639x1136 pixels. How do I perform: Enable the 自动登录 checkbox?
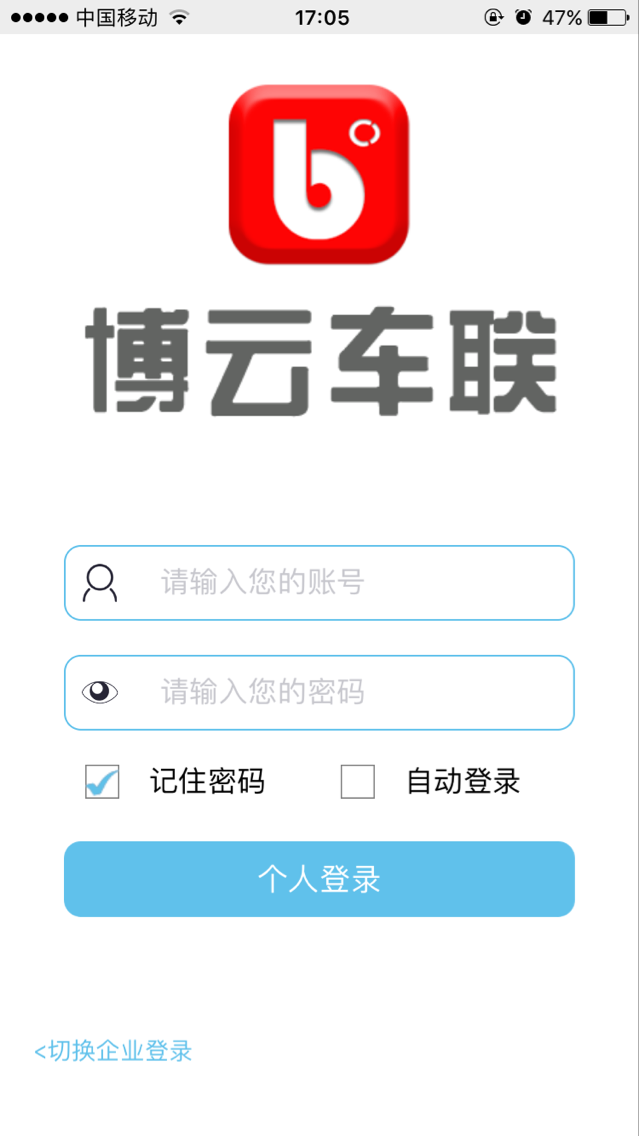tap(358, 782)
